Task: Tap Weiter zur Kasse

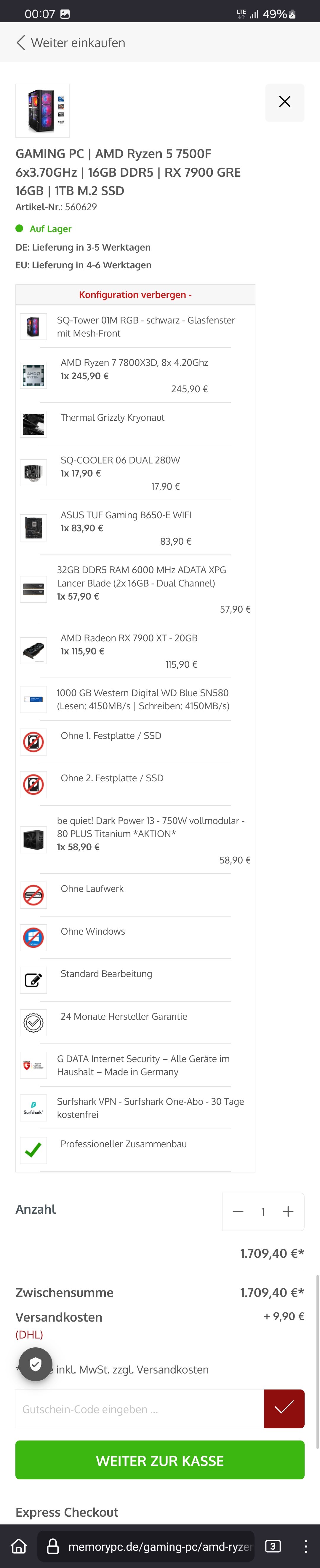Action: coord(159,1460)
